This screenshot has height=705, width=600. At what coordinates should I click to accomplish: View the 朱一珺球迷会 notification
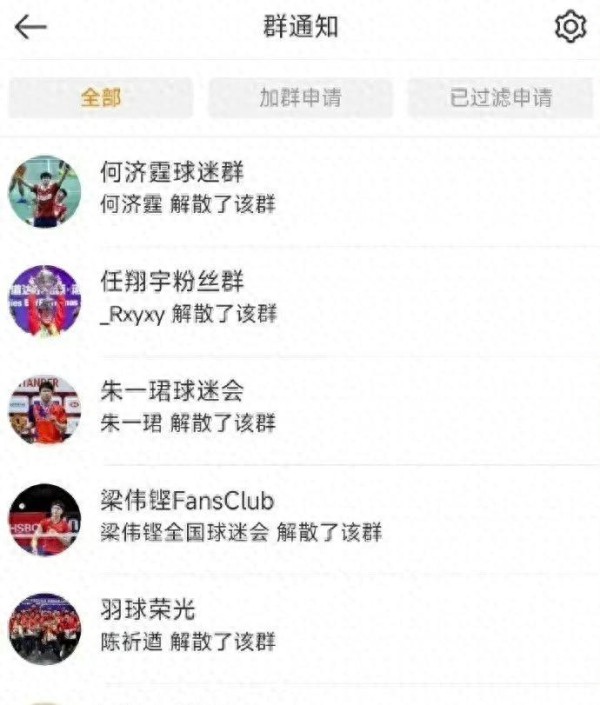300,408
